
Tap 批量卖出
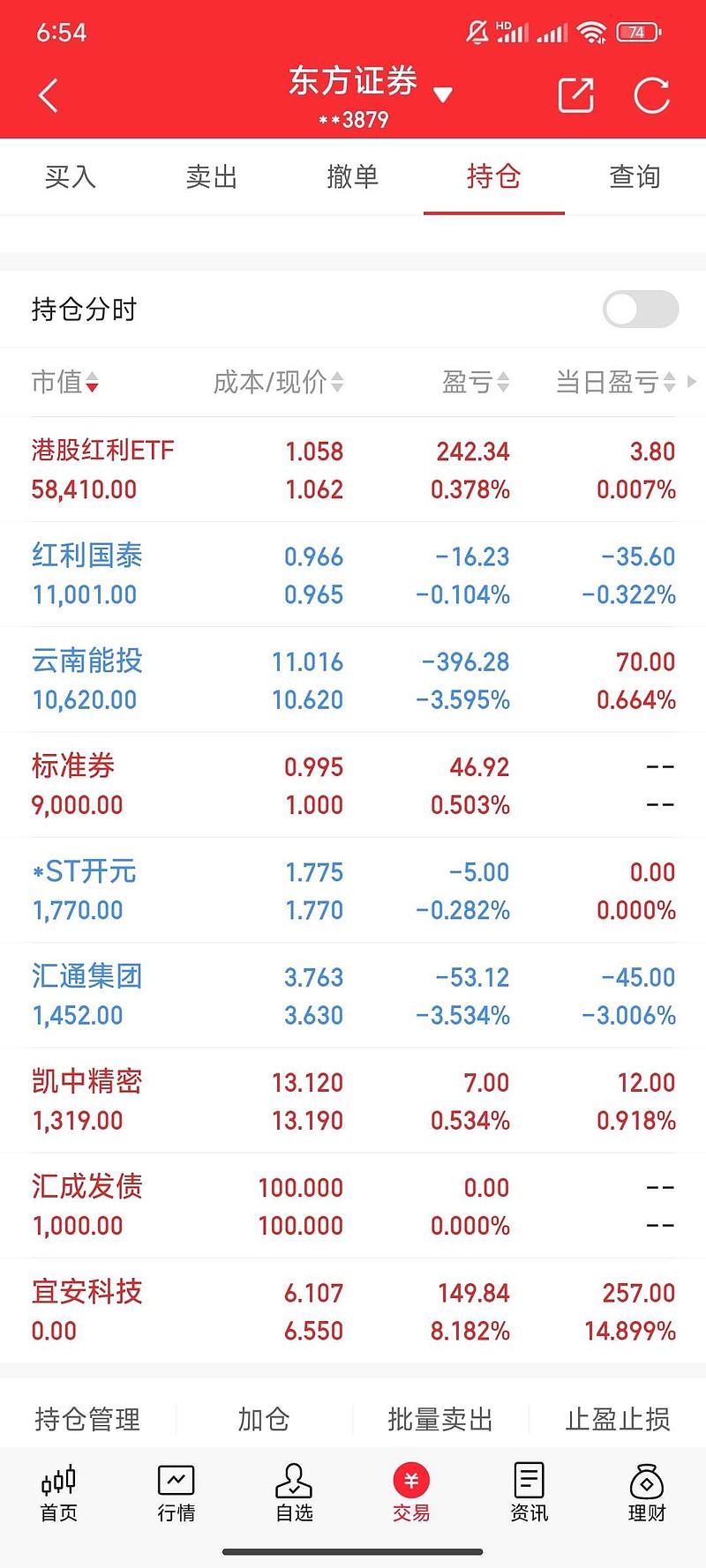point(440,1419)
